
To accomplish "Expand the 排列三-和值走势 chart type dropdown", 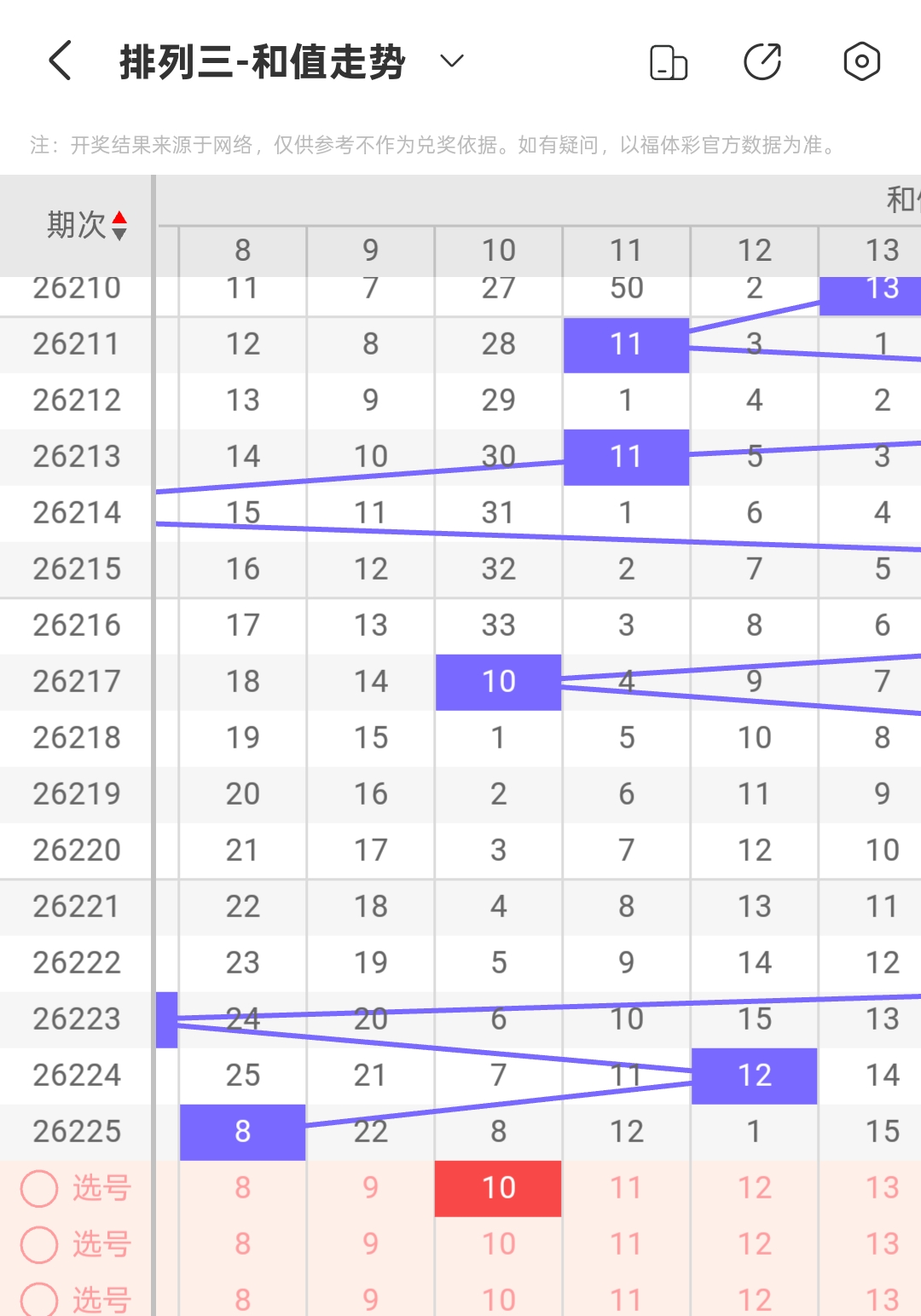I will click(x=451, y=61).
